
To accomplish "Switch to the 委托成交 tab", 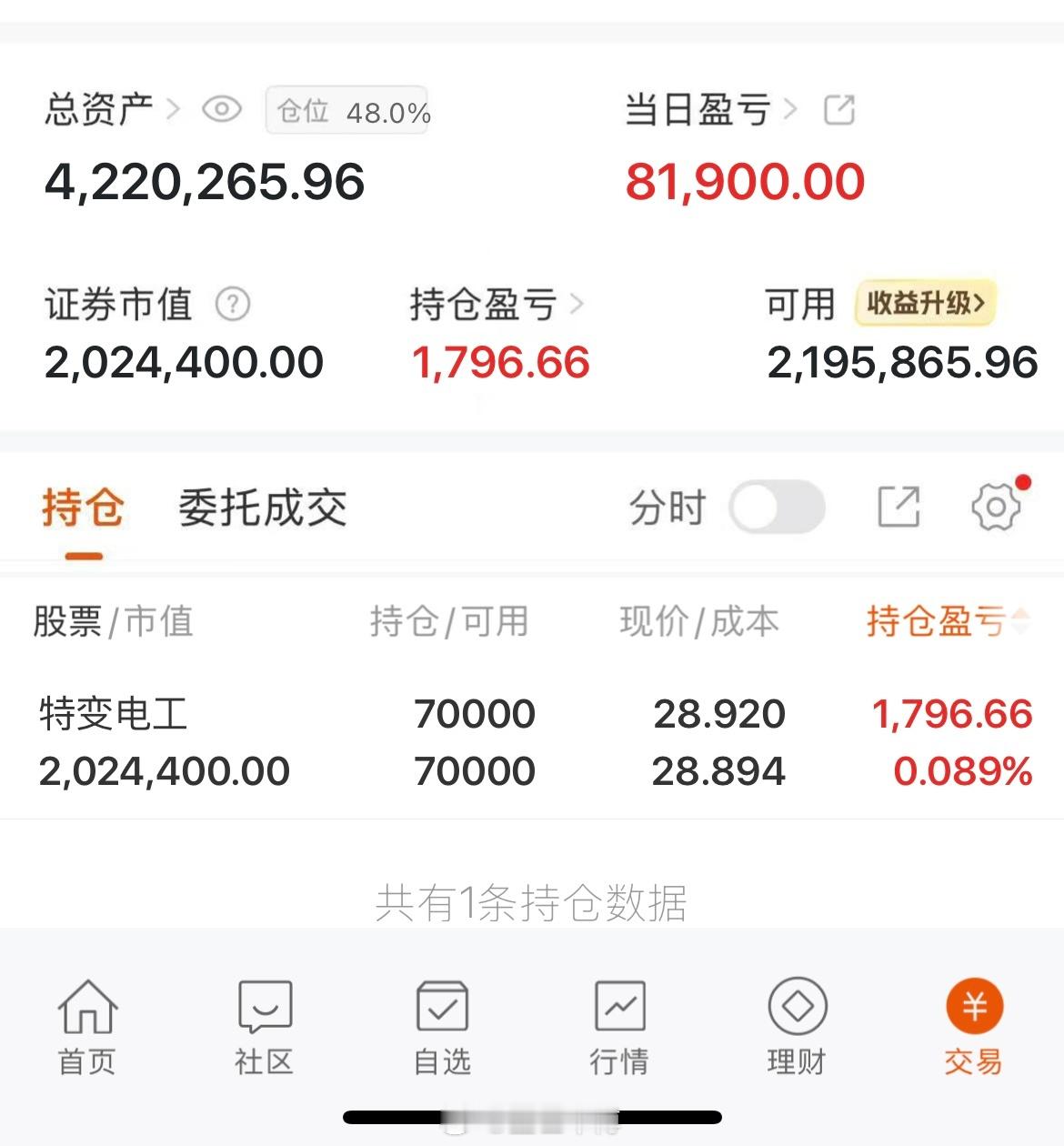I will [262, 509].
